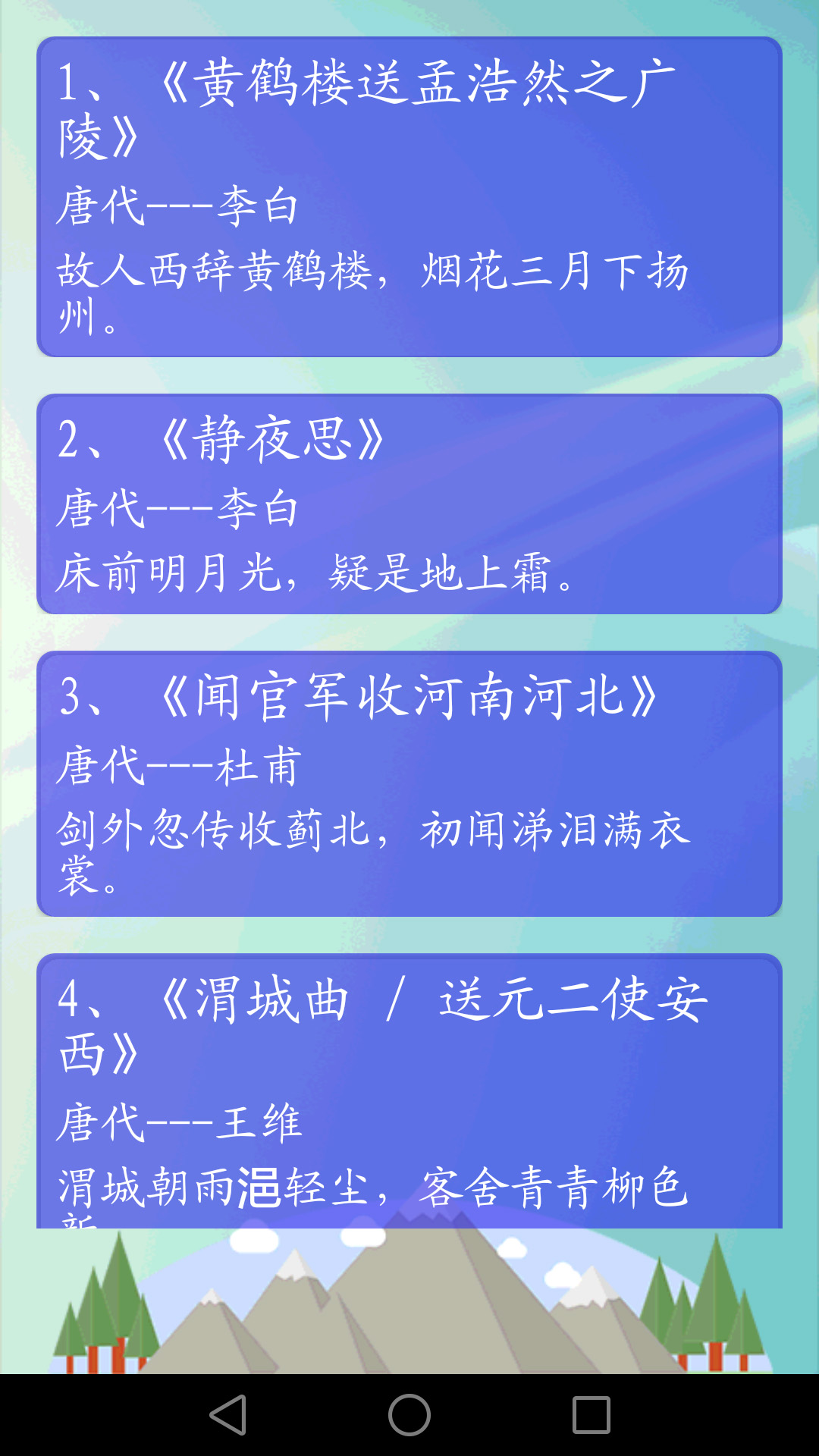The width and height of the screenshot is (819, 1456).
Task: Select the 《黄鹤楼送孟浩然之广陵》 entry
Action: [409, 197]
